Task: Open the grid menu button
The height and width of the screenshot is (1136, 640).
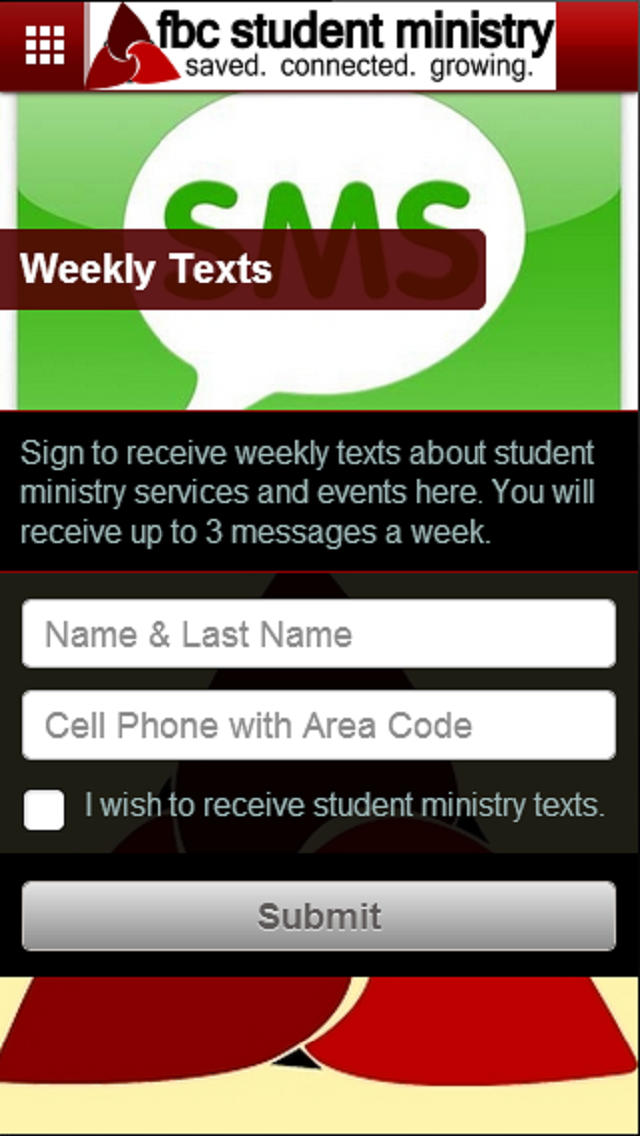Action: 44,45
